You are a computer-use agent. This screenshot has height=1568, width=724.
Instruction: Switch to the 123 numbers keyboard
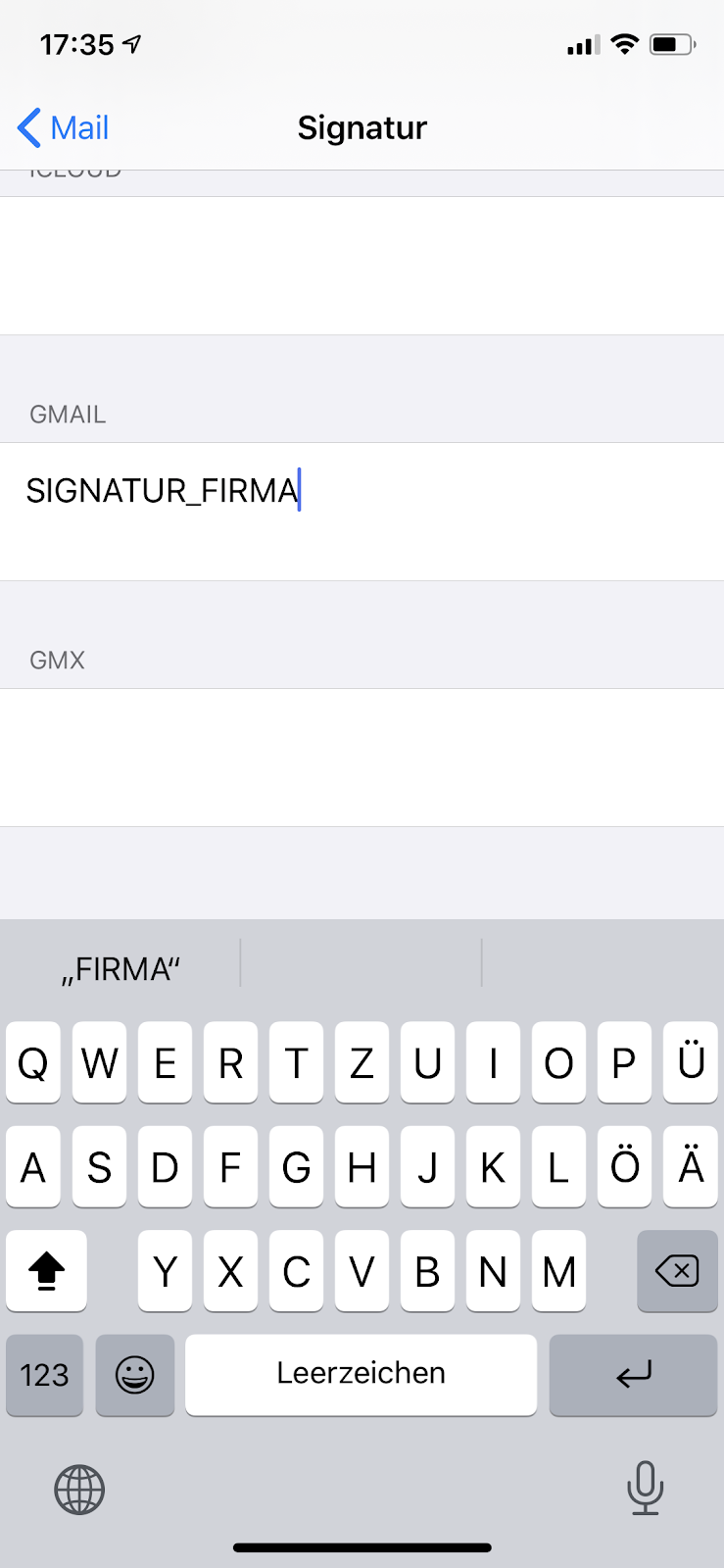[x=44, y=1374]
